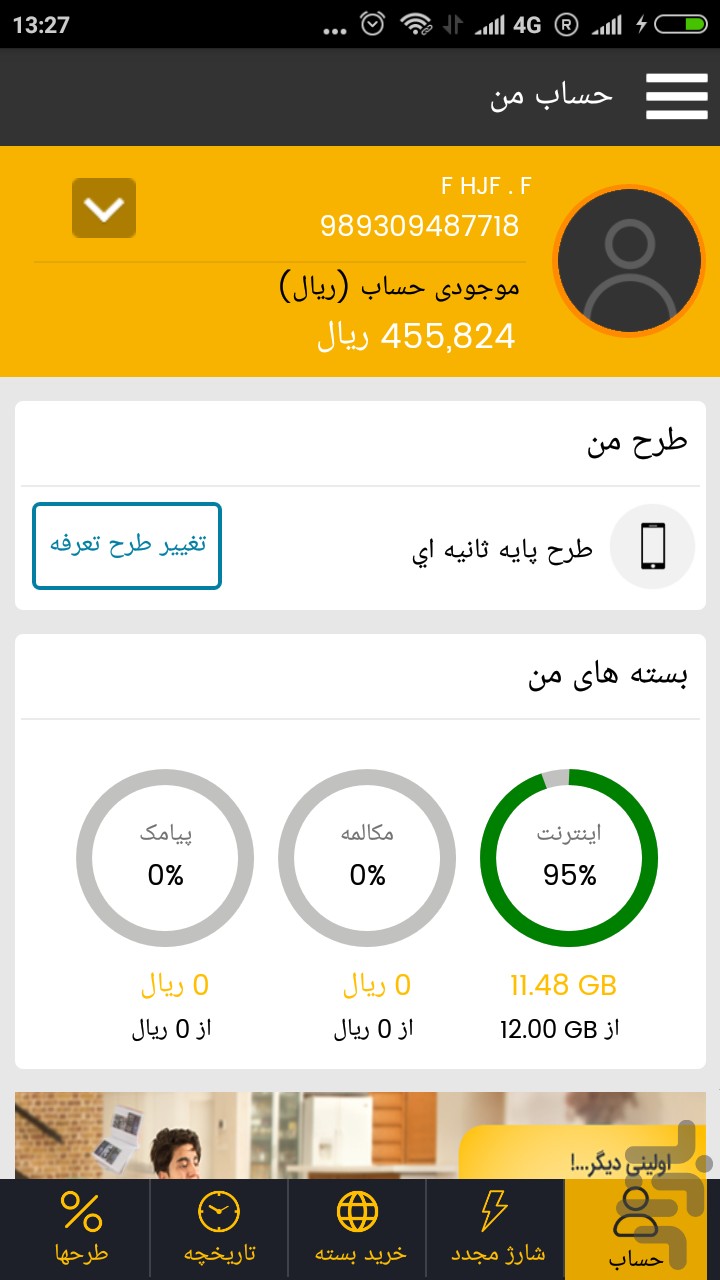Switch to the تاریخچه tab

click(219, 1229)
